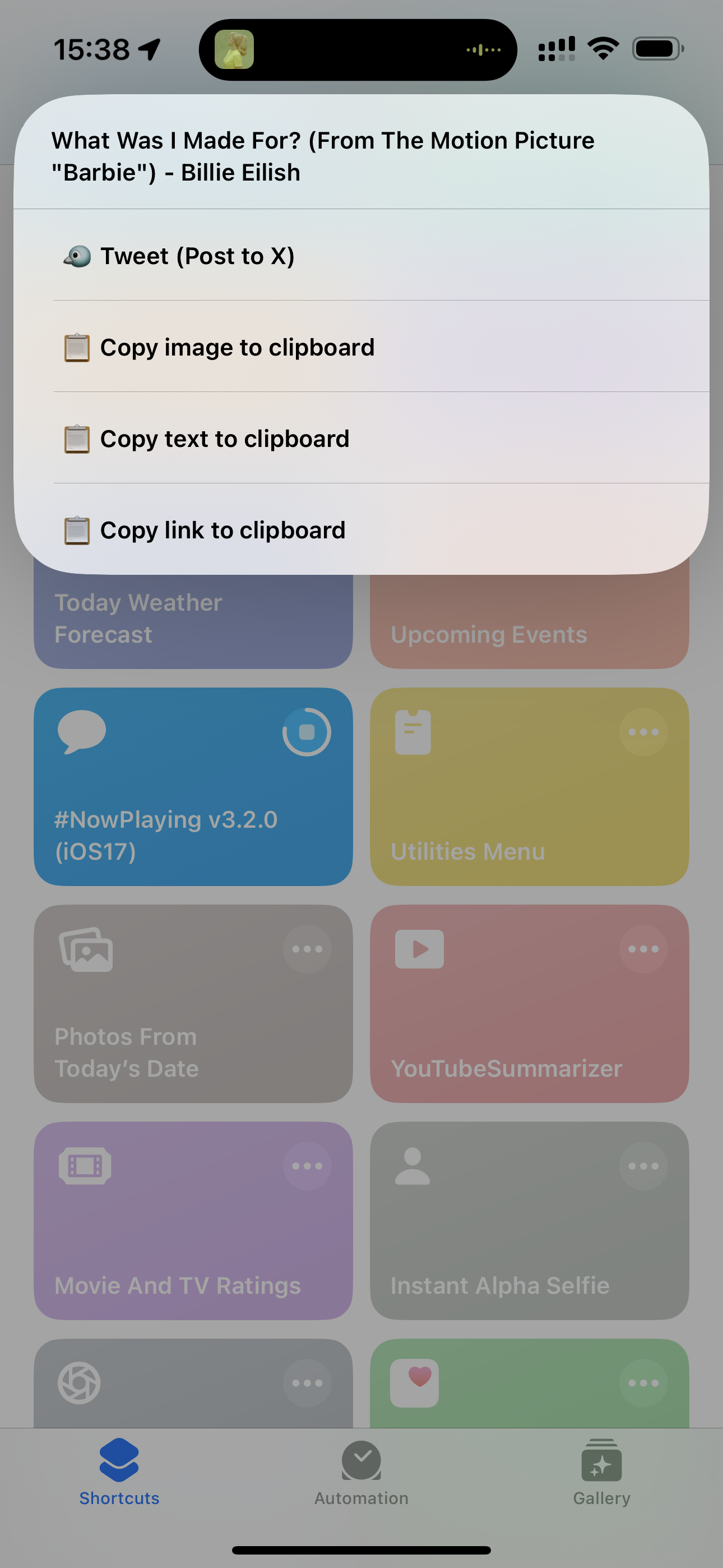Select Tweet (Post to X) option
The image size is (723, 1568).
361,256
